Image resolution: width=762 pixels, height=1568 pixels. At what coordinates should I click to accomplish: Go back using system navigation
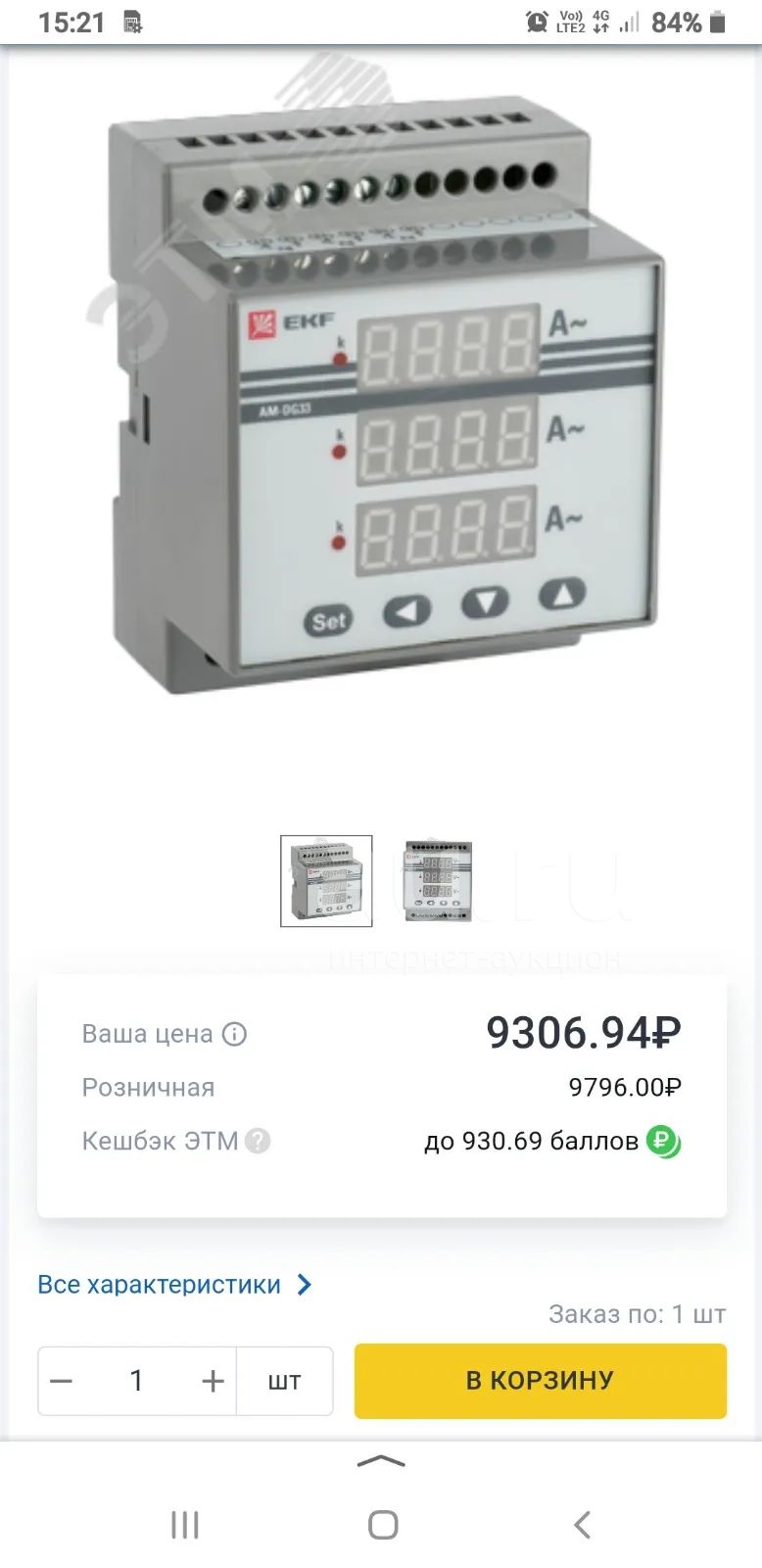click(582, 1524)
